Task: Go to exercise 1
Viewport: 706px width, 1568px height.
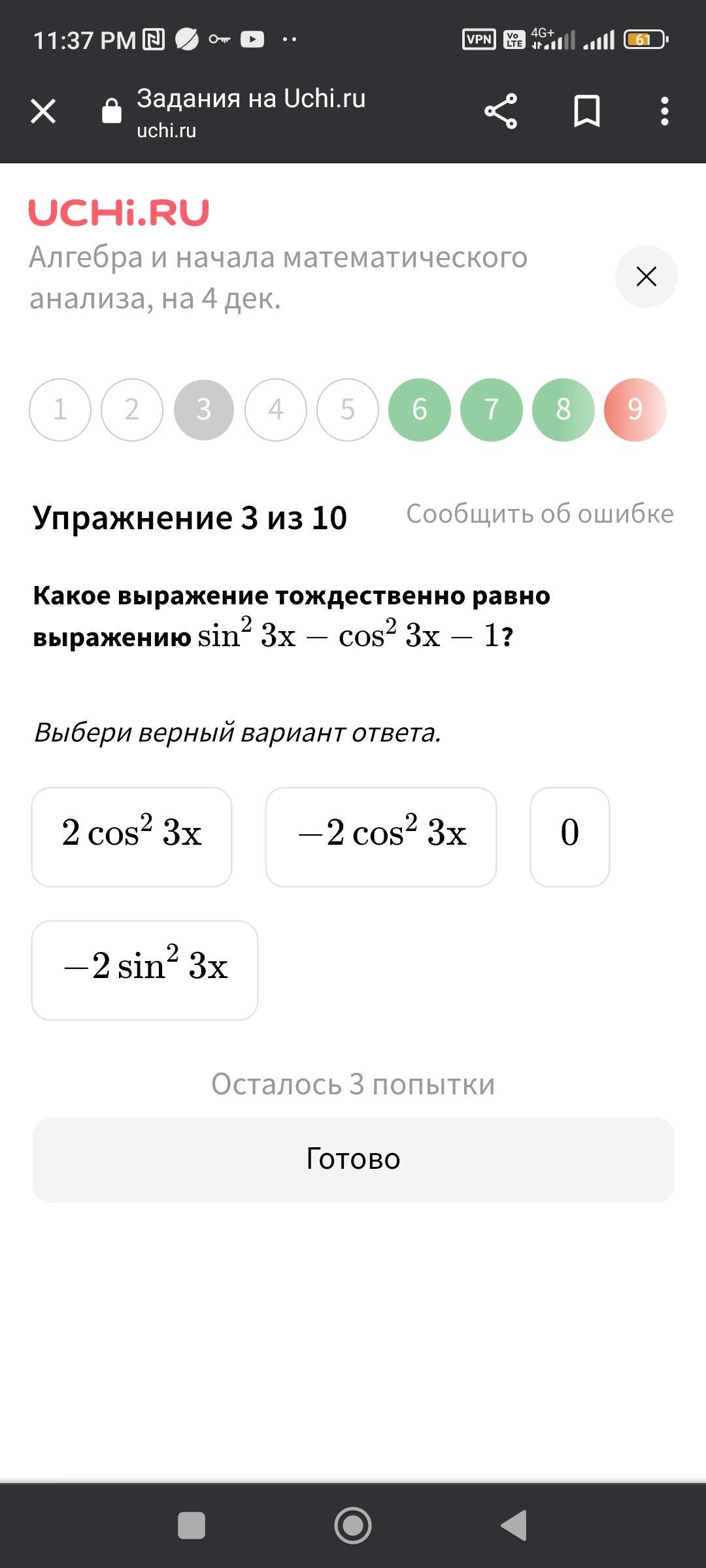Action: pyautogui.click(x=60, y=410)
